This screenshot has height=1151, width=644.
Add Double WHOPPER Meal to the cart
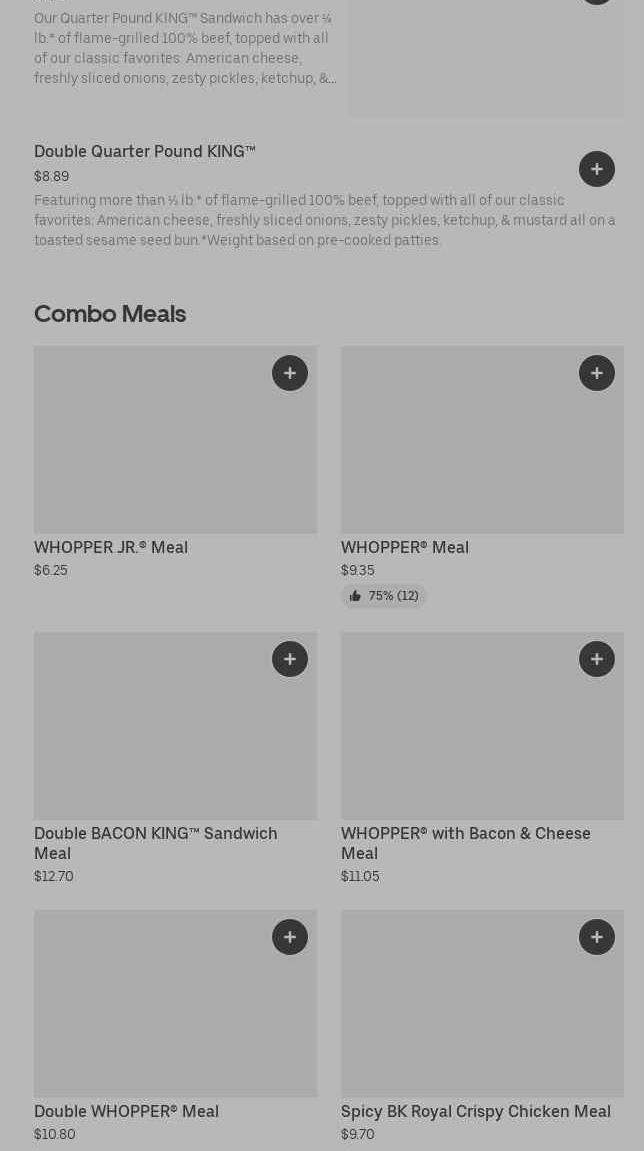pyautogui.click(x=289, y=937)
